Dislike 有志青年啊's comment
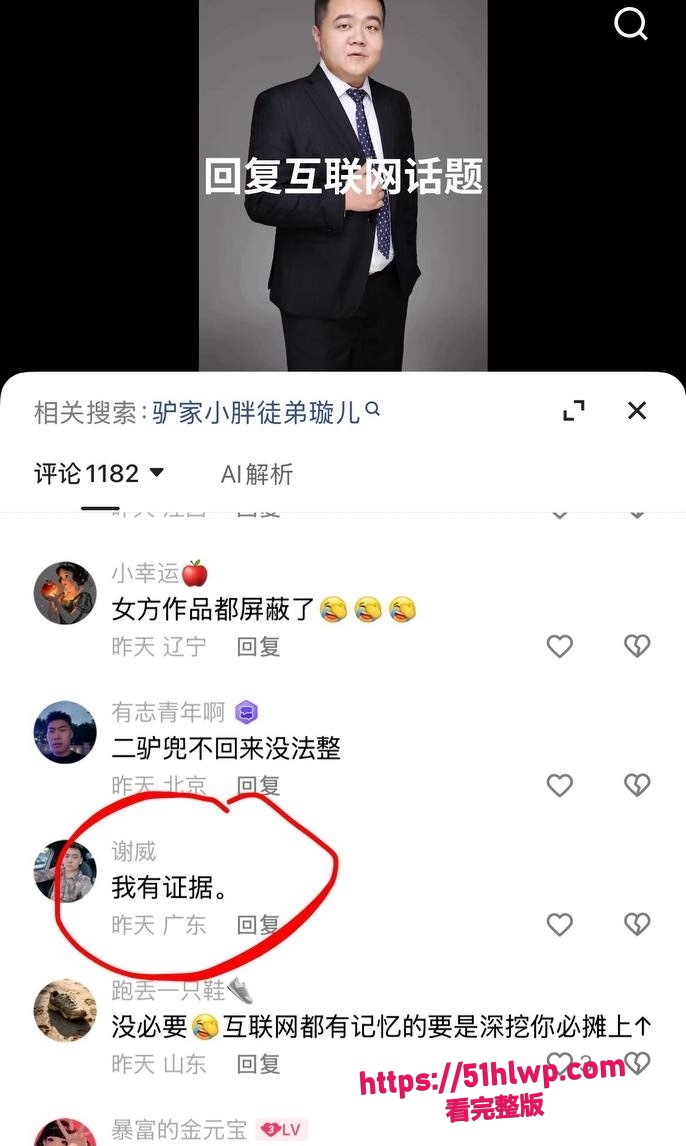Screen dimensions: 686x1146 [x=637, y=785]
